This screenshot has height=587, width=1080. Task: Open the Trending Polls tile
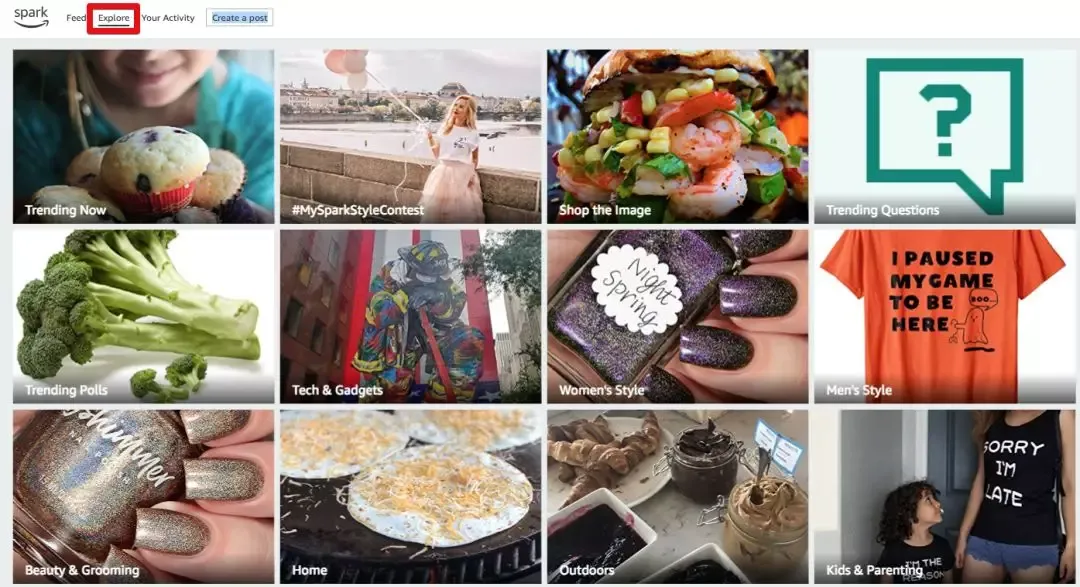tap(143, 316)
